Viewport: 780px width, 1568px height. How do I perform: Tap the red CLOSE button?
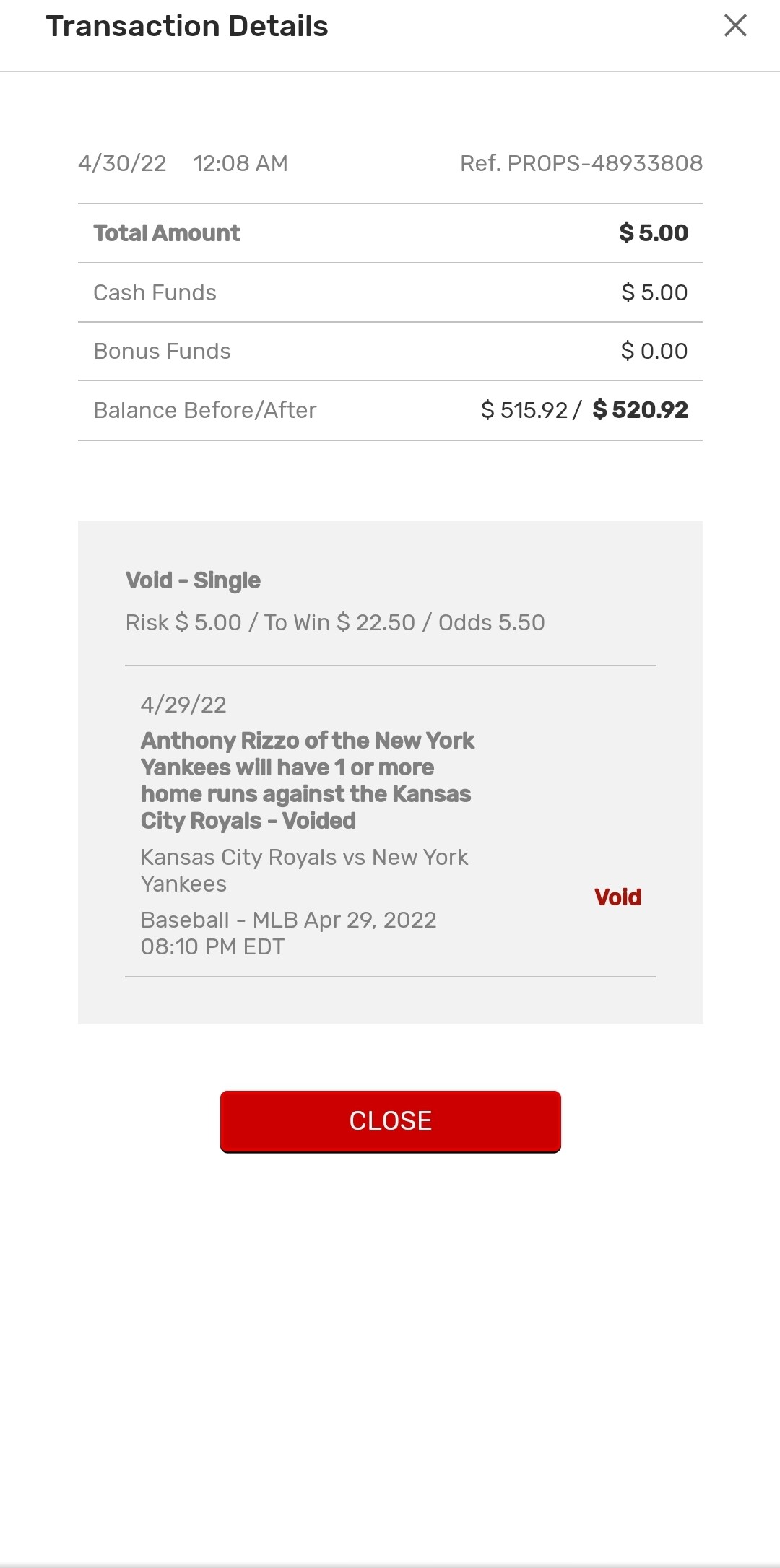pos(390,1121)
